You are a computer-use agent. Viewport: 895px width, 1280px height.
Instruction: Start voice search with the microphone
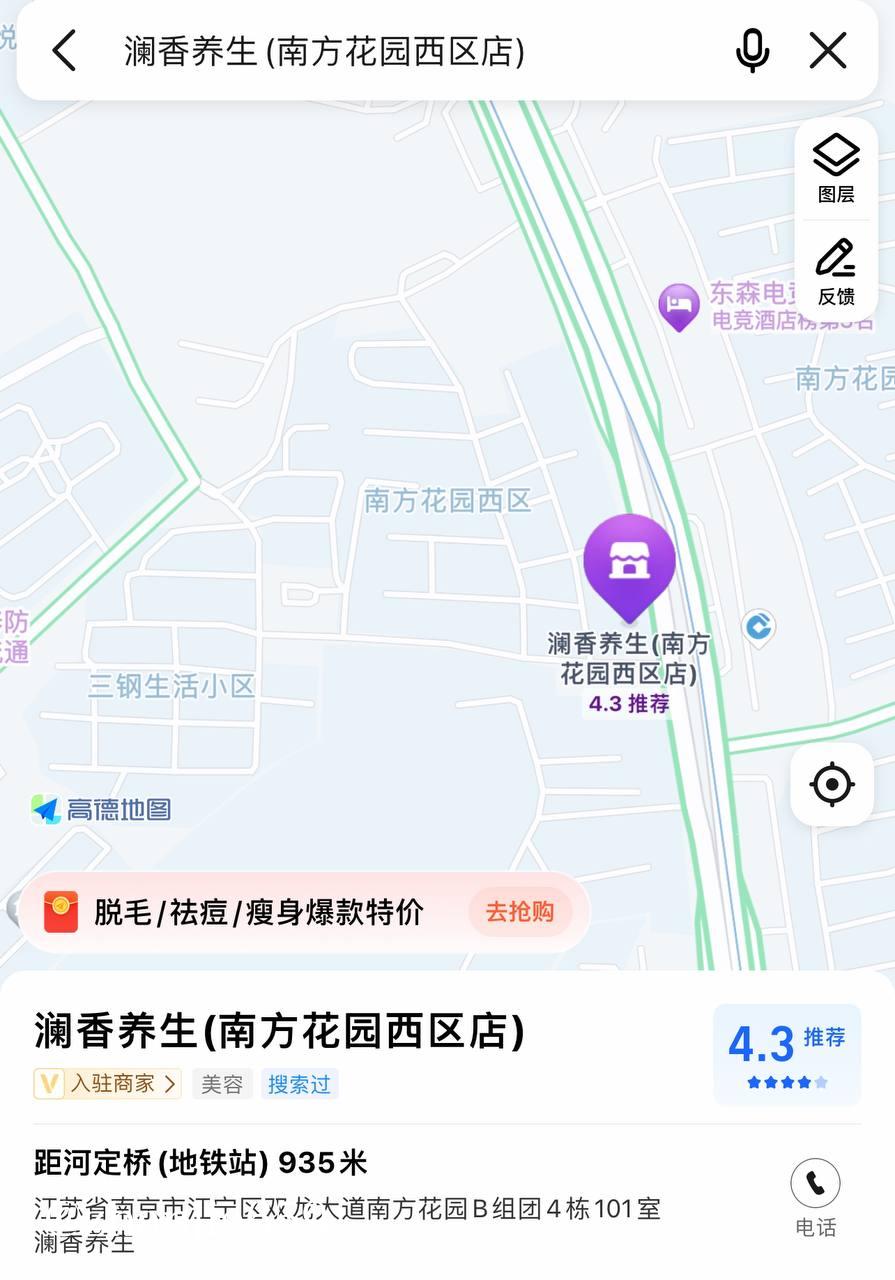pyautogui.click(x=752, y=50)
